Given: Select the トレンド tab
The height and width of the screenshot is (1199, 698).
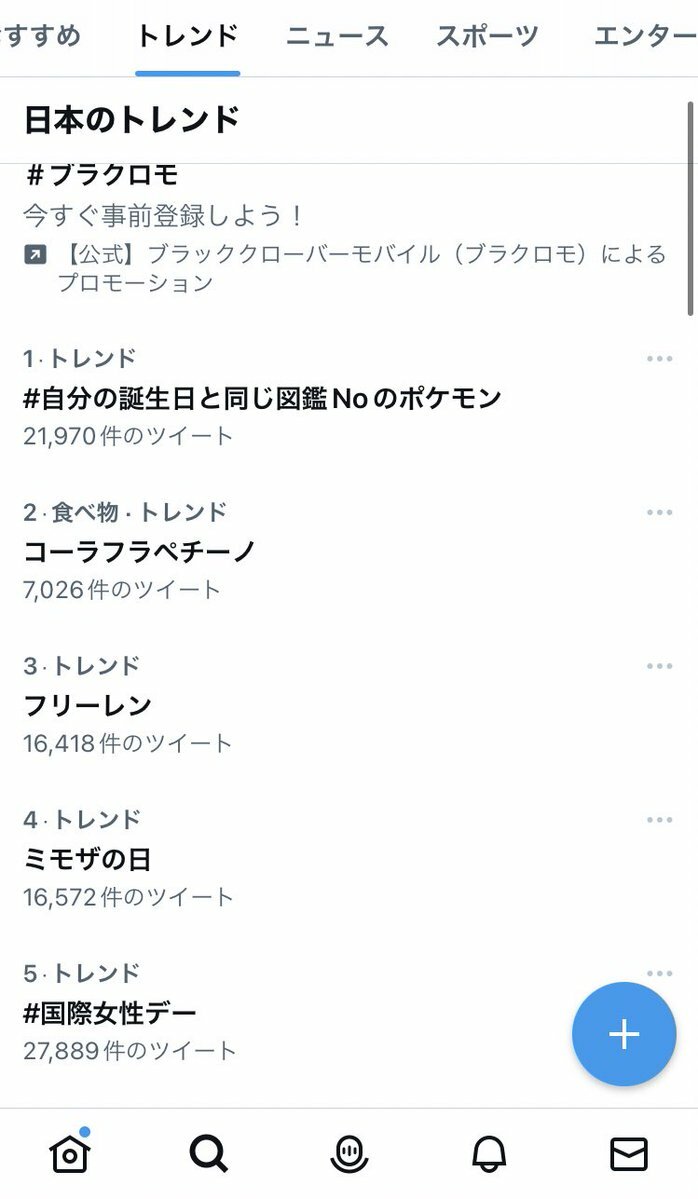Looking at the screenshot, I should pyautogui.click(x=187, y=36).
